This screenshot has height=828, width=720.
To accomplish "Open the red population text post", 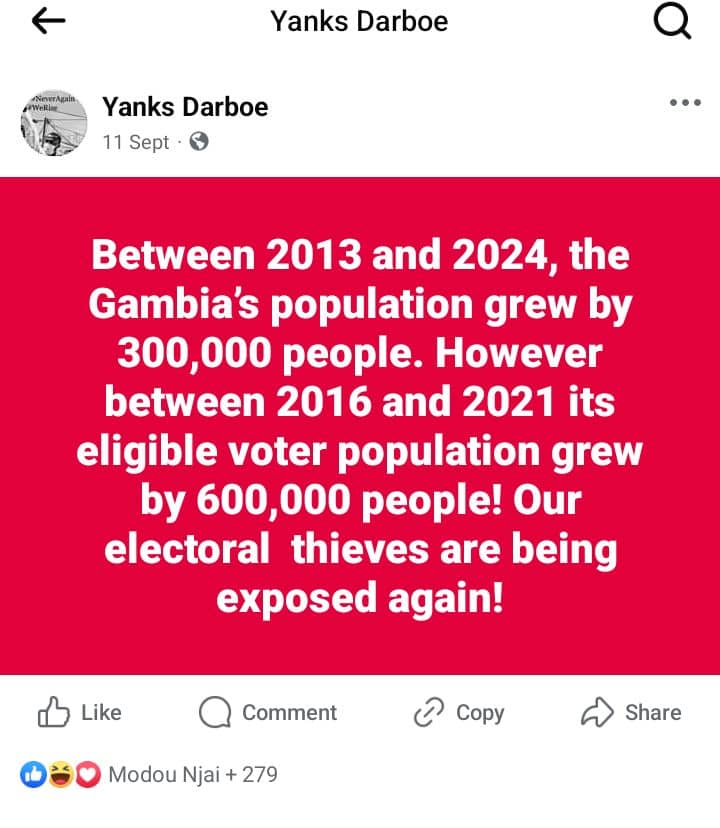I will [360, 427].
